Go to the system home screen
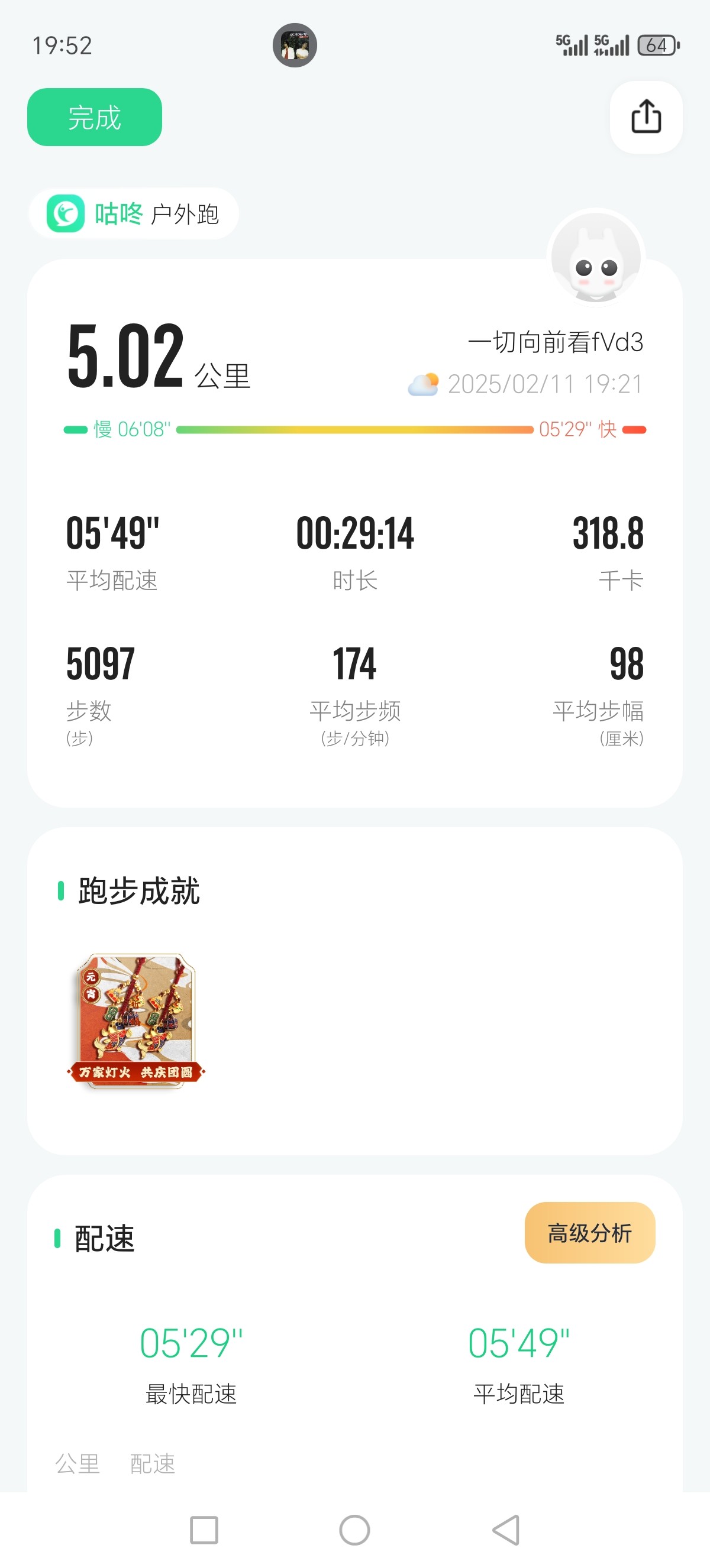Screen dimensions: 710x1568 point(355,1530)
